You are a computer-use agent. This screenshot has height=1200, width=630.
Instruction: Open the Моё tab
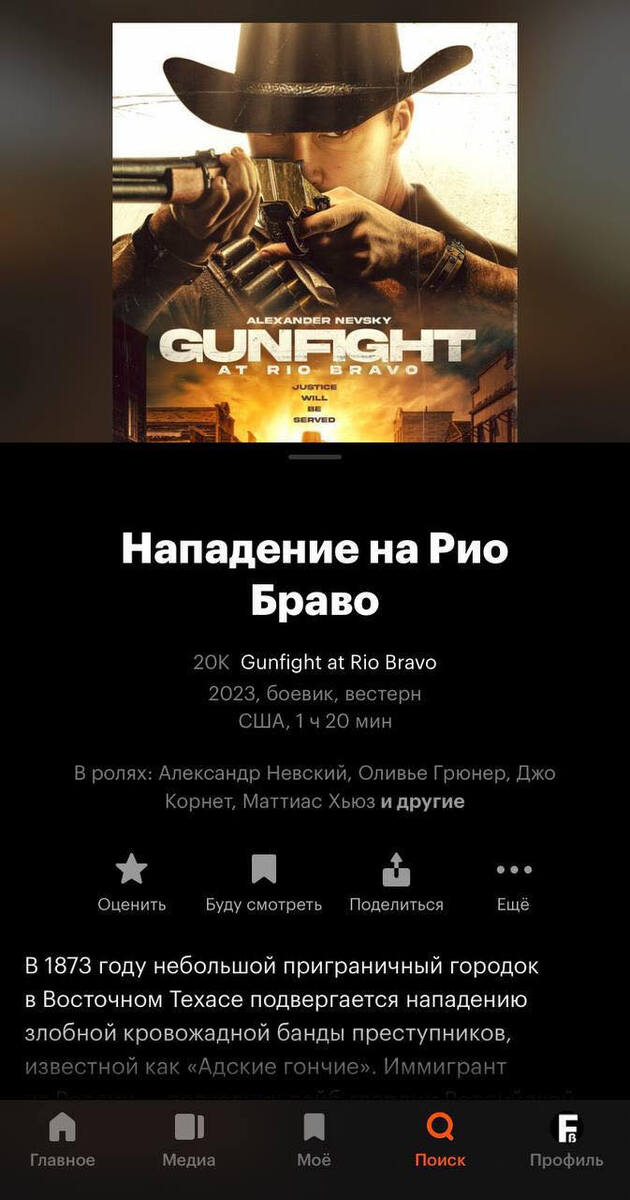coord(314,1140)
